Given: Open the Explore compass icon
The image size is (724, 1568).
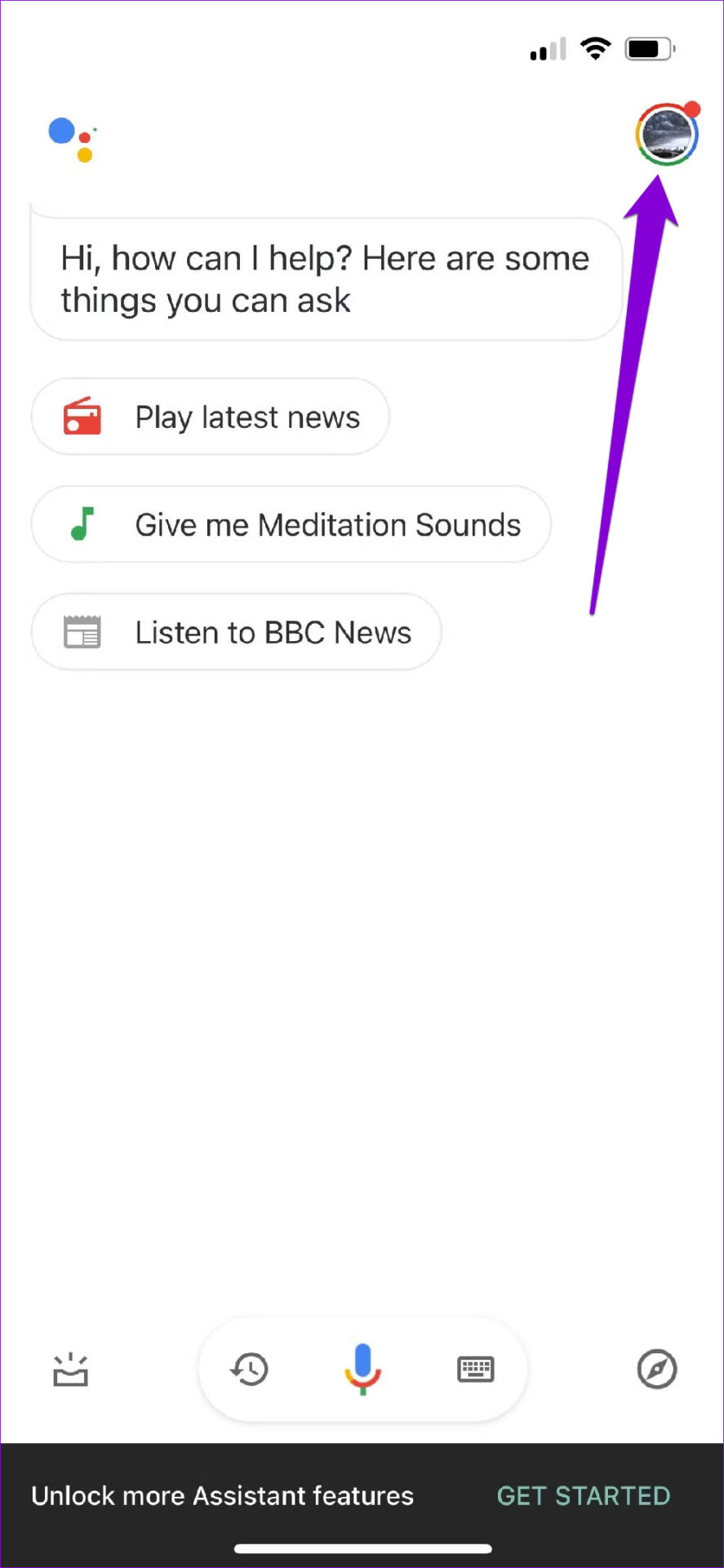Looking at the screenshot, I should point(657,1370).
